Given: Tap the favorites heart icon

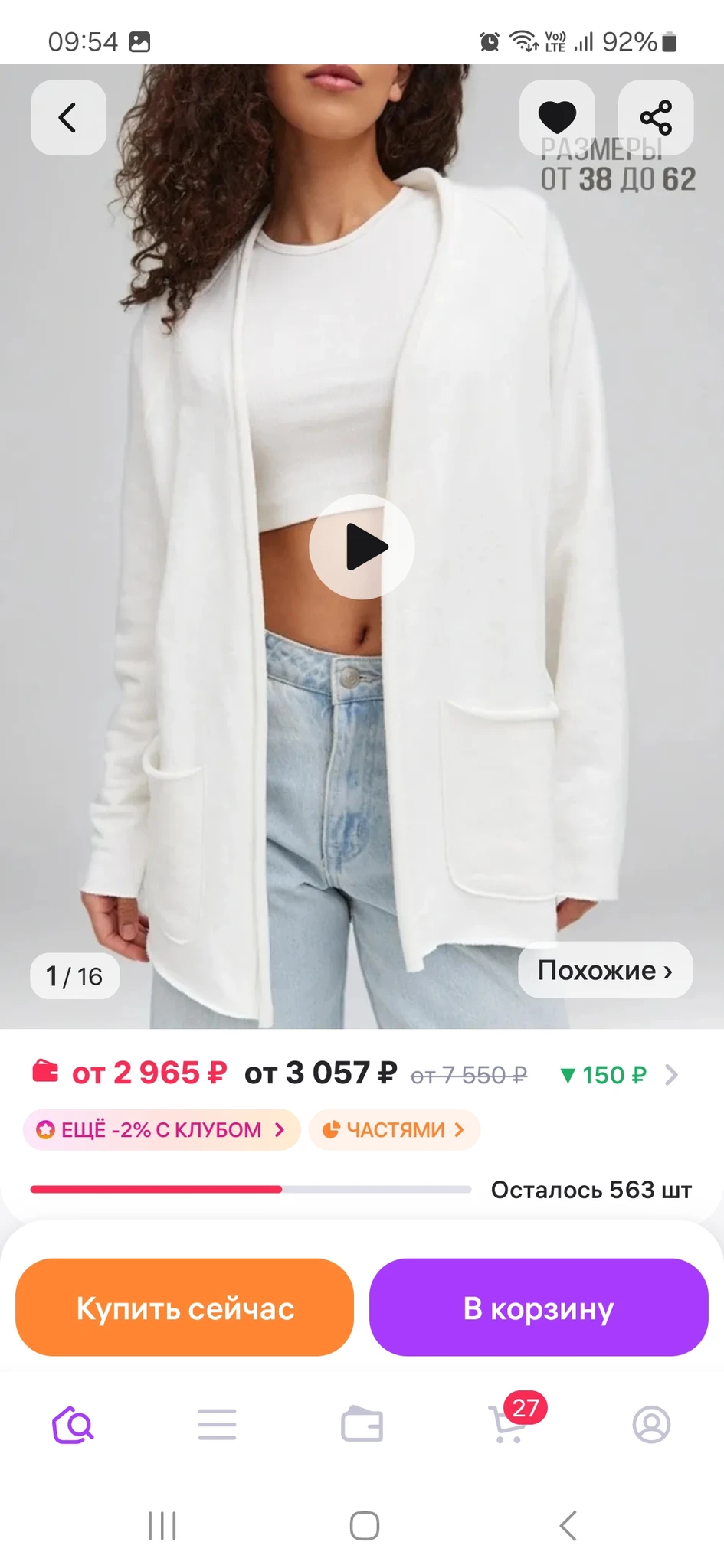Looking at the screenshot, I should coord(557,118).
